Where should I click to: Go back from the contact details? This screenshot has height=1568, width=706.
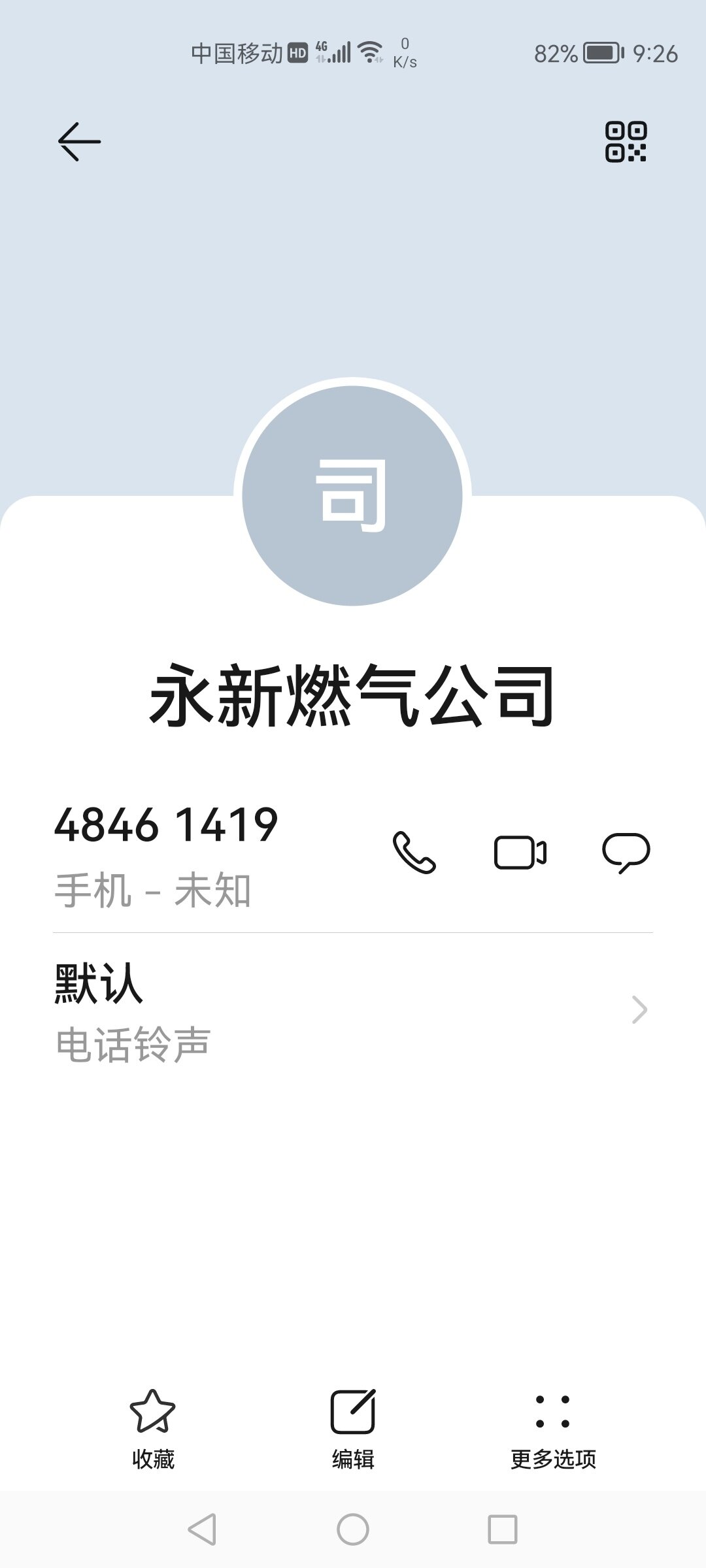(79, 142)
